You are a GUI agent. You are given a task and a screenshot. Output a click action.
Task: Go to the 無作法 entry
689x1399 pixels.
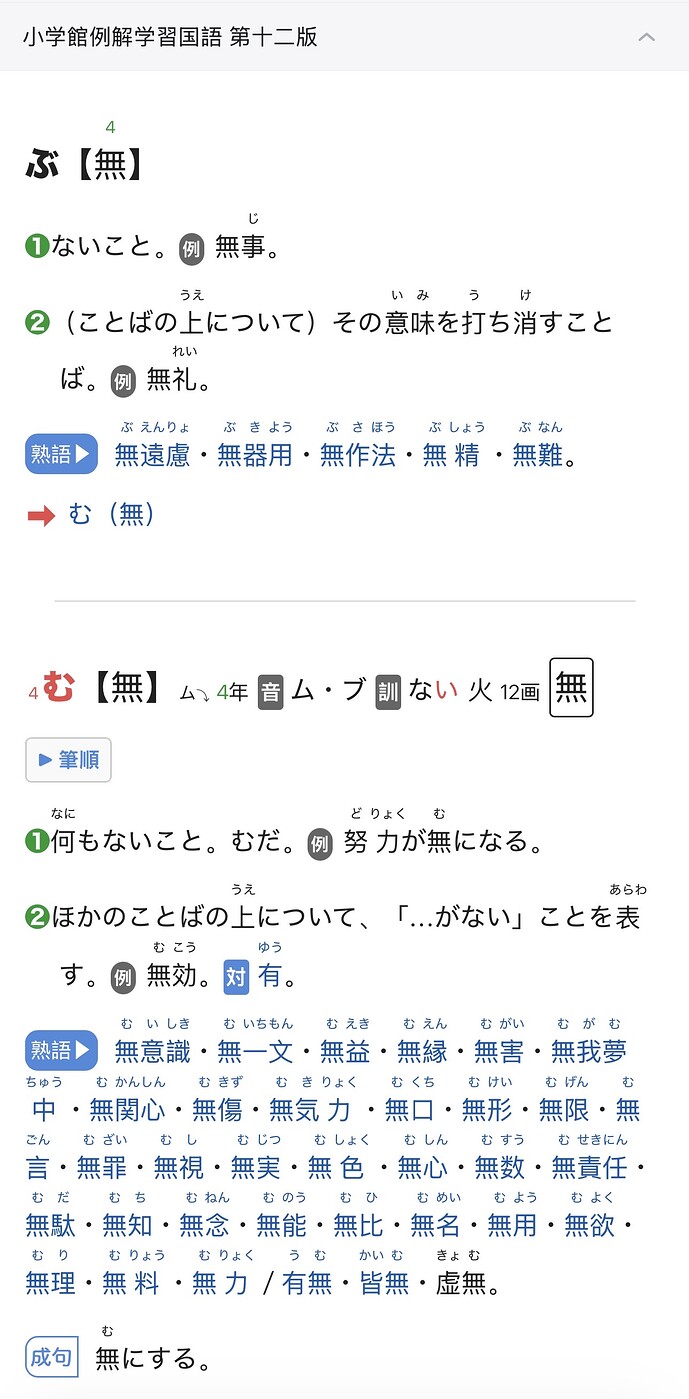pyautogui.click(x=358, y=456)
